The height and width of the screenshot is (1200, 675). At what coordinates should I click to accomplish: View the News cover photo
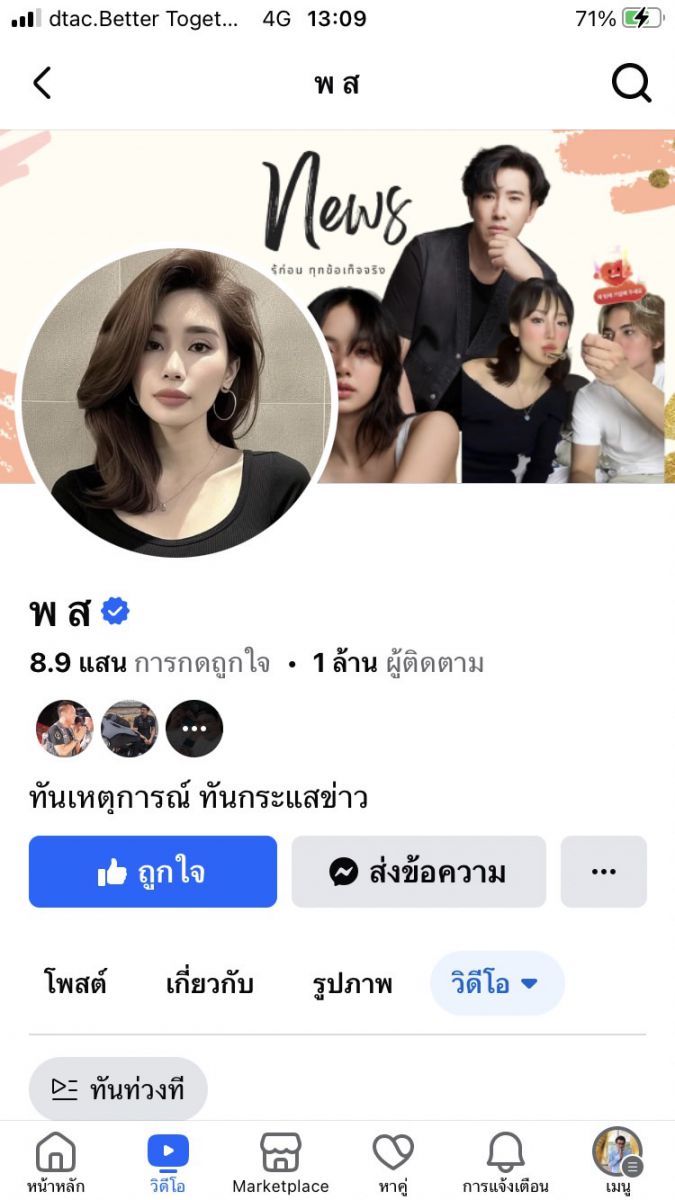(500, 300)
